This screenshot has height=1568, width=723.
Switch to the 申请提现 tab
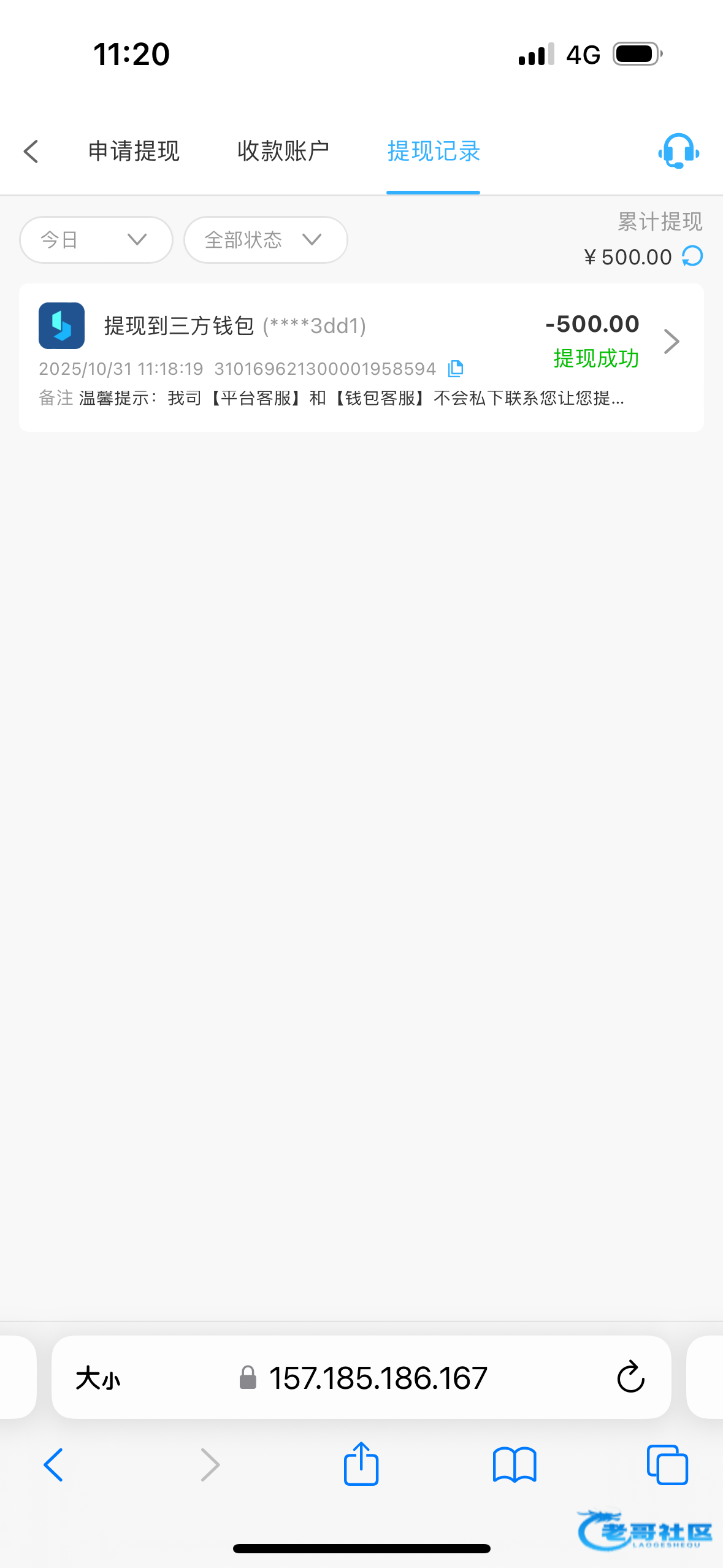(x=134, y=152)
